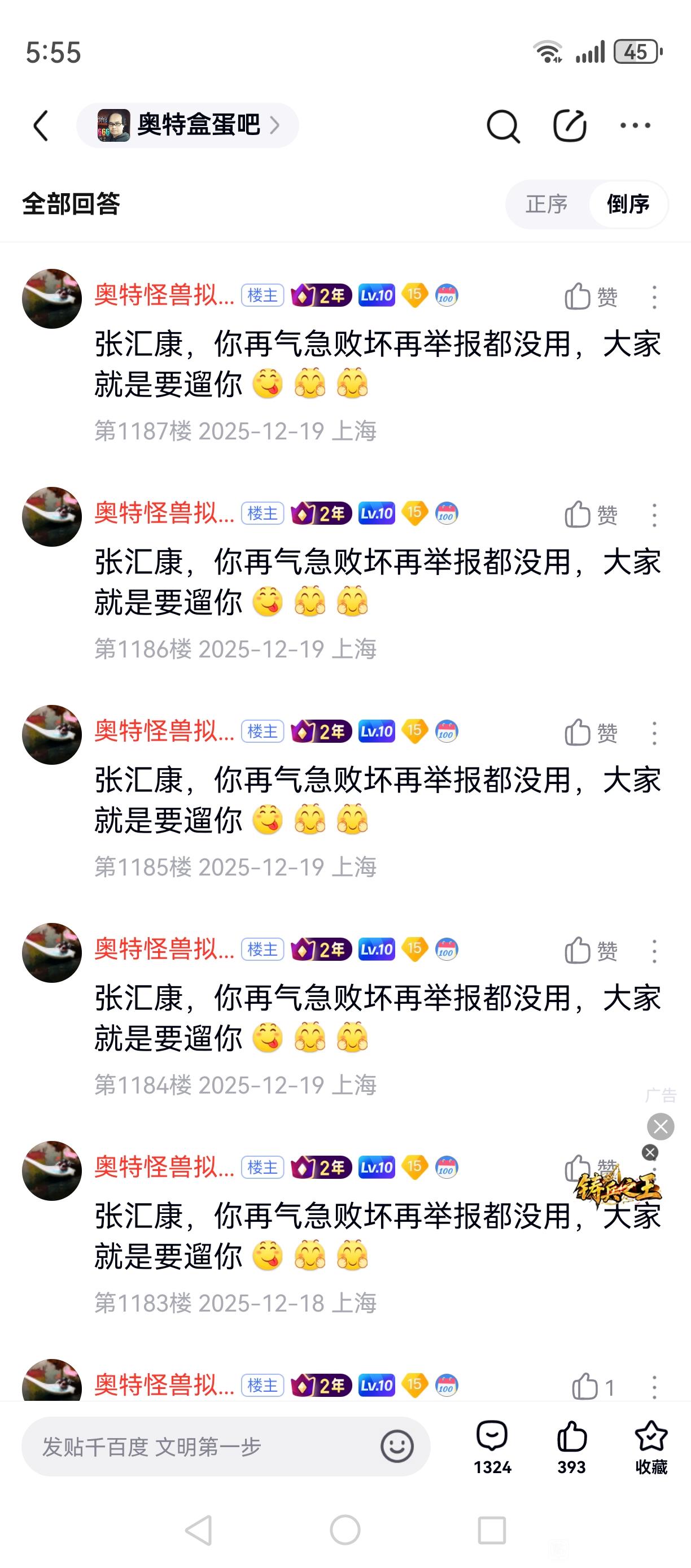Tap 收藏 to save this thread

point(651,1446)
